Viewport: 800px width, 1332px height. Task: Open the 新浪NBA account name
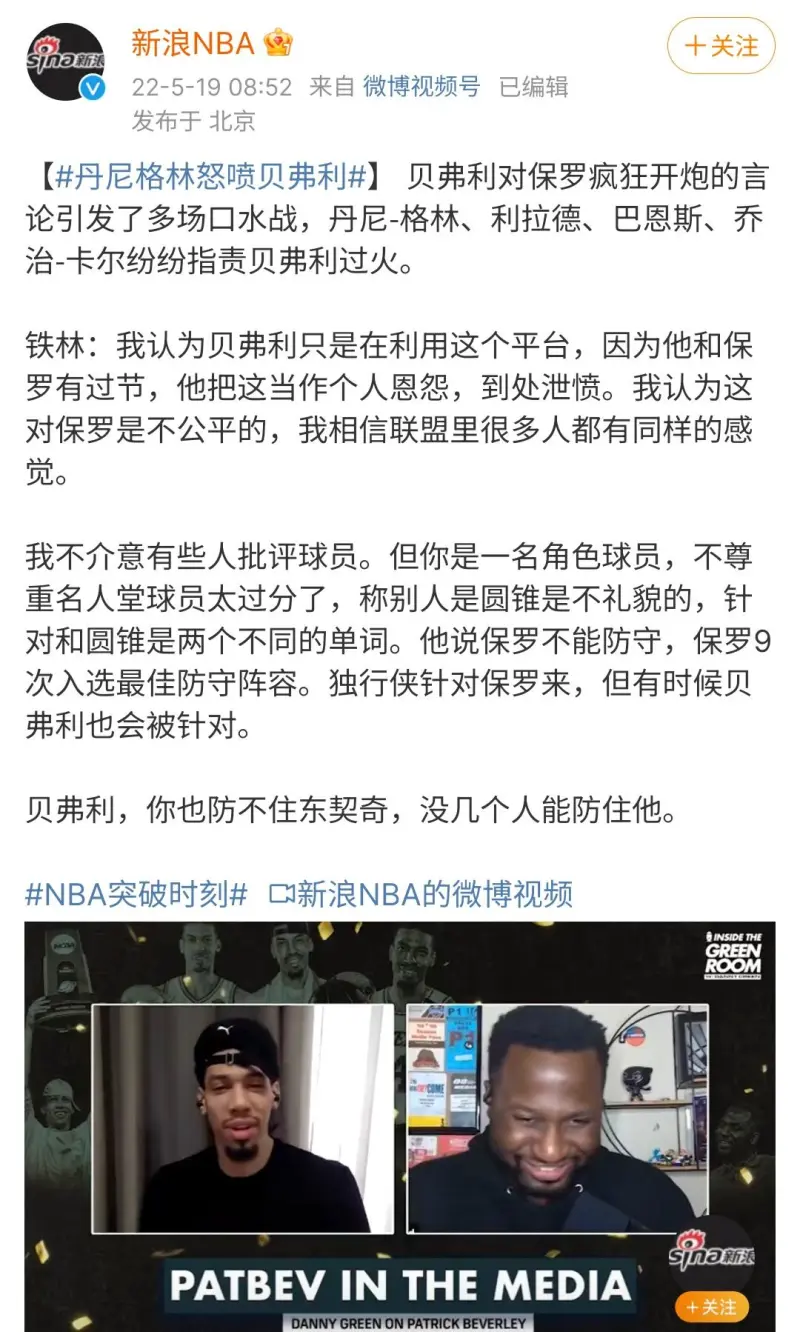[193, 43]
